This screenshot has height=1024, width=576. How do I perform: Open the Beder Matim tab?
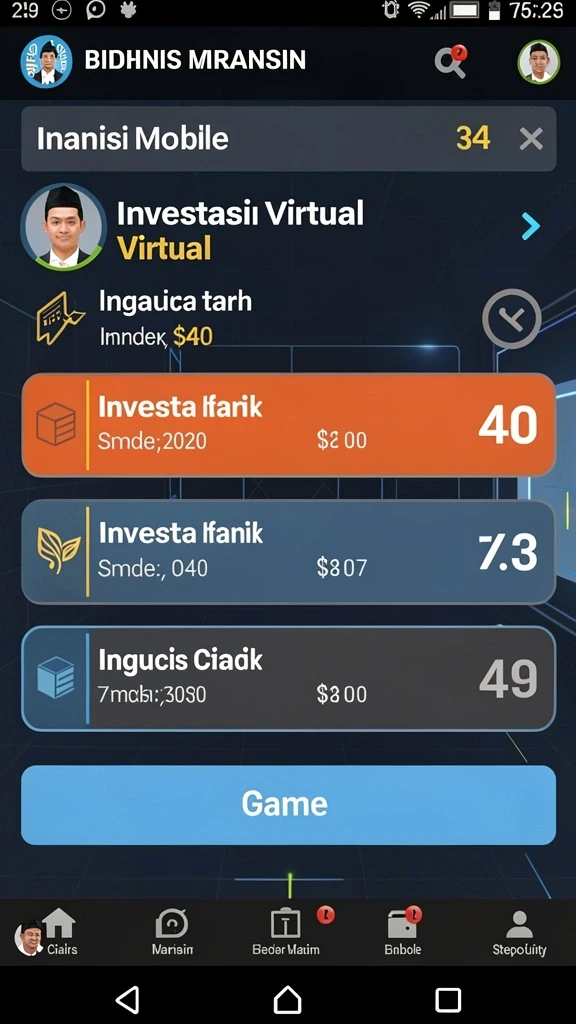tap(286, 931)
